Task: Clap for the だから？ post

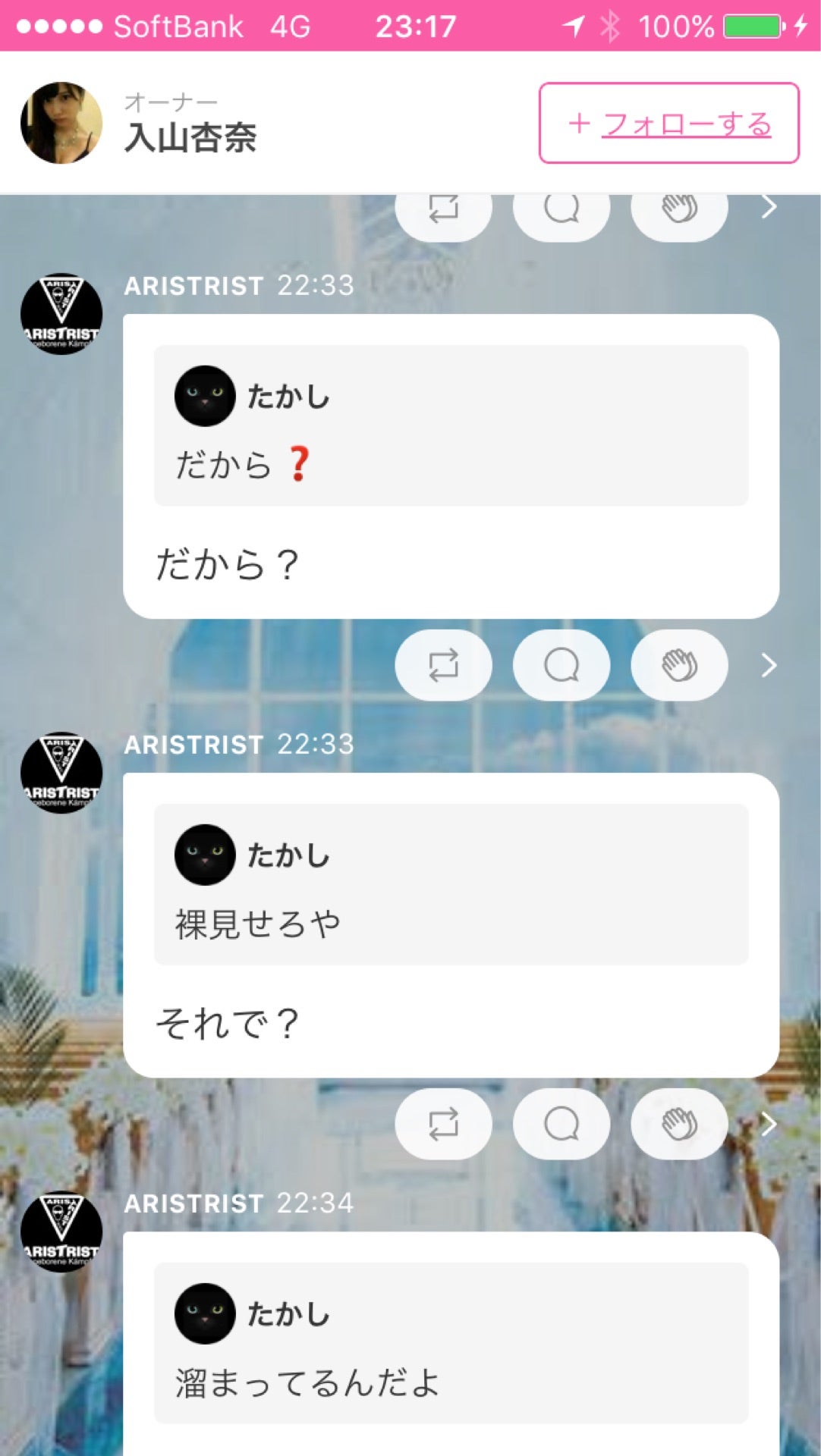Action: [679, 665]
